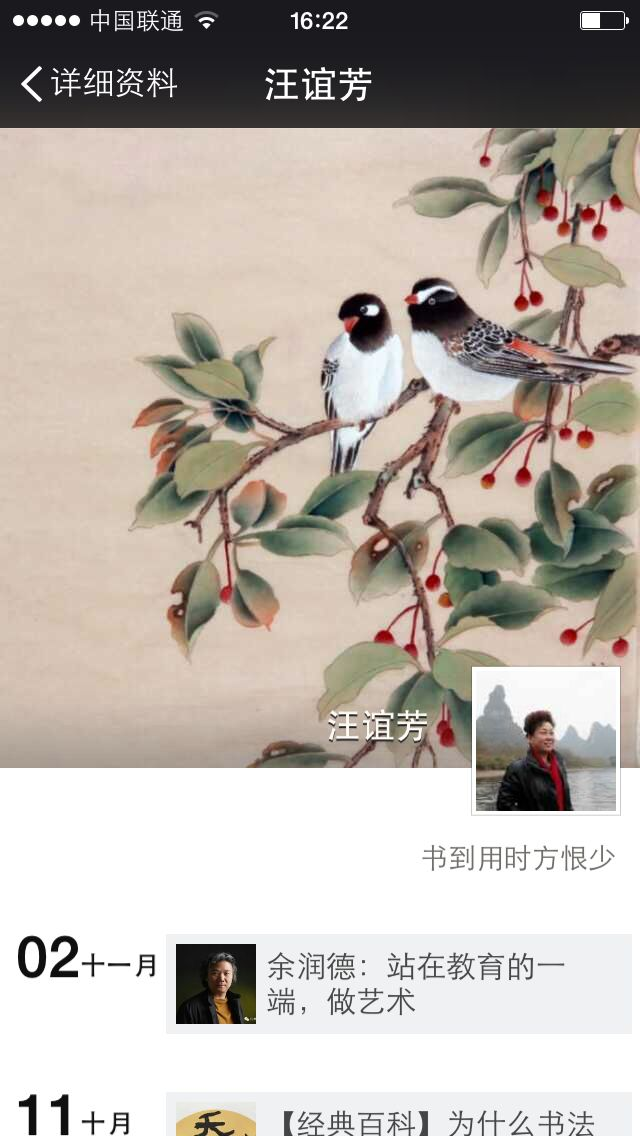The height and width of the screenshot is (1136, 640).
Task: Tap the bird painting cover photo
Action: 320,447
